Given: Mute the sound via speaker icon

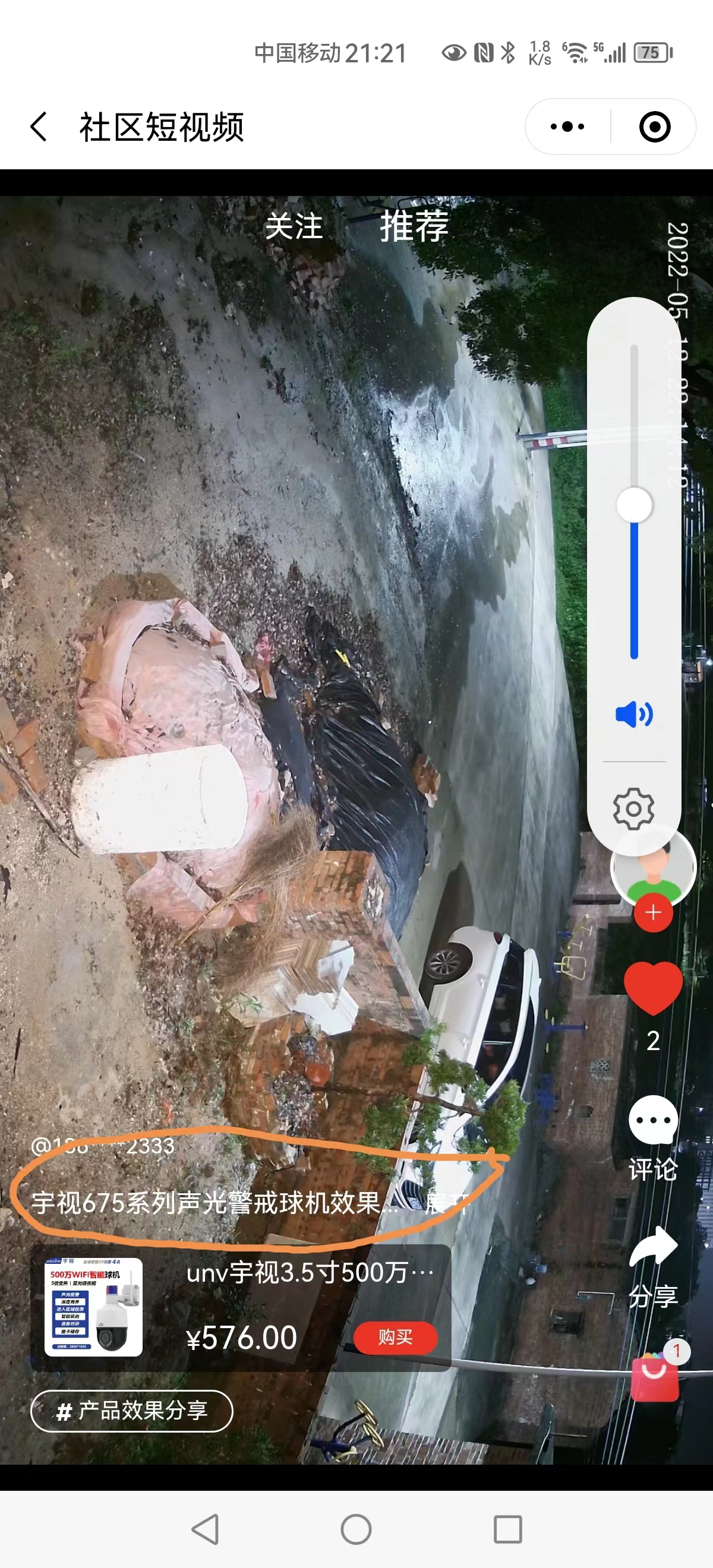Looking at the screenshot, I should pos(634,714).
